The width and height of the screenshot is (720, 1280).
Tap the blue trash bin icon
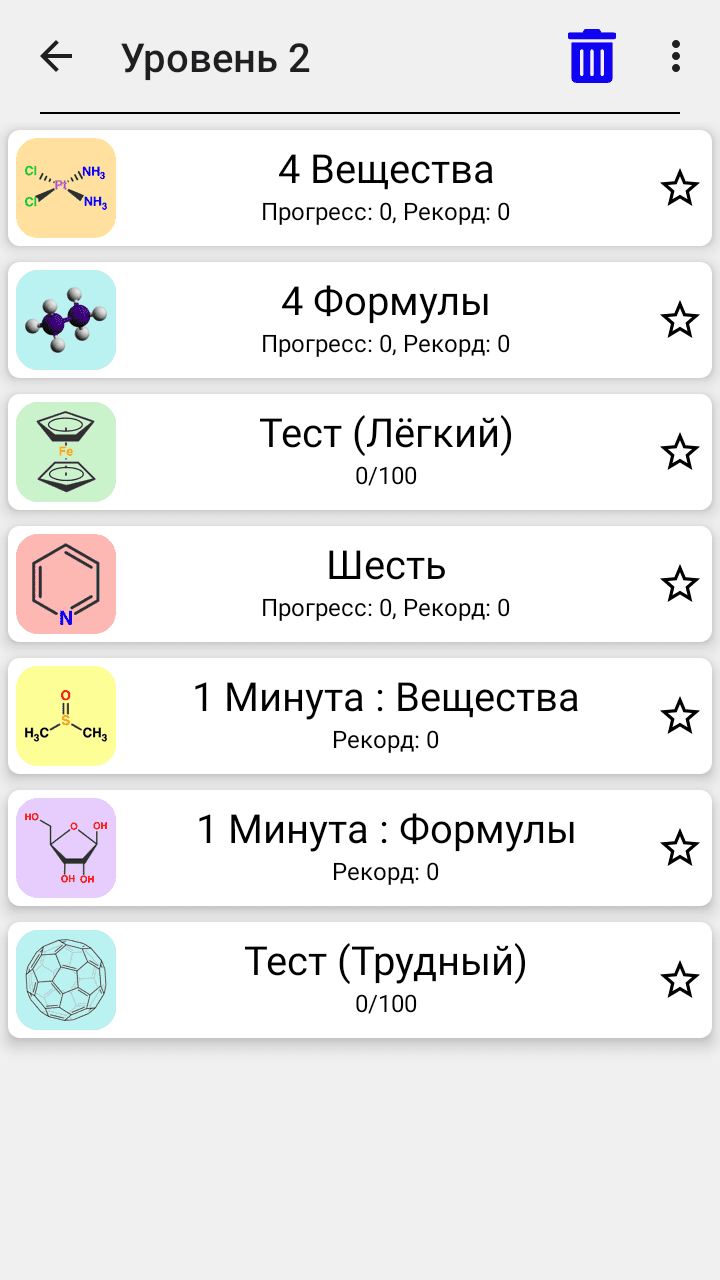pyautogui.click(x=591, y=56)
